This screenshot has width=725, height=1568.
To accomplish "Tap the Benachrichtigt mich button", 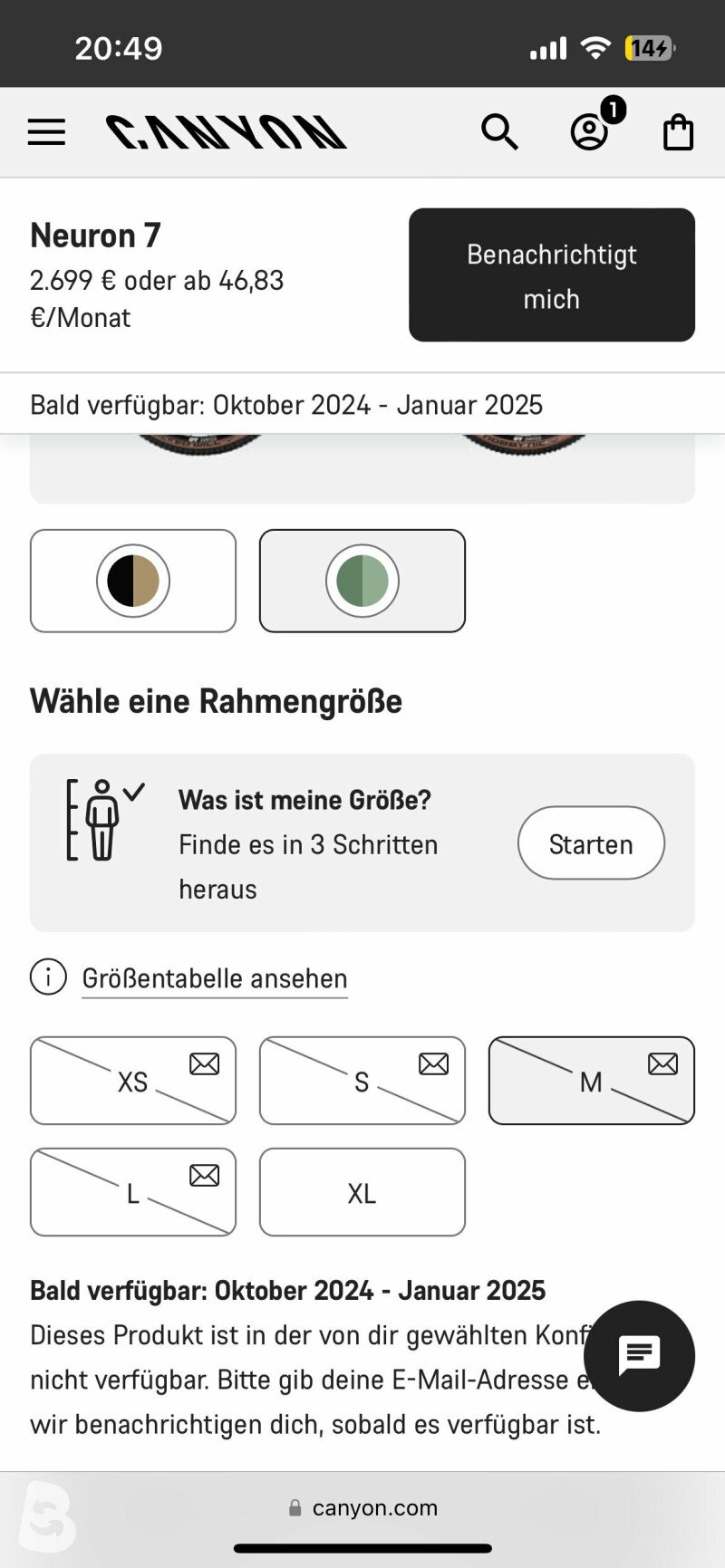I will pyautogui.click(x=552, y=275).
